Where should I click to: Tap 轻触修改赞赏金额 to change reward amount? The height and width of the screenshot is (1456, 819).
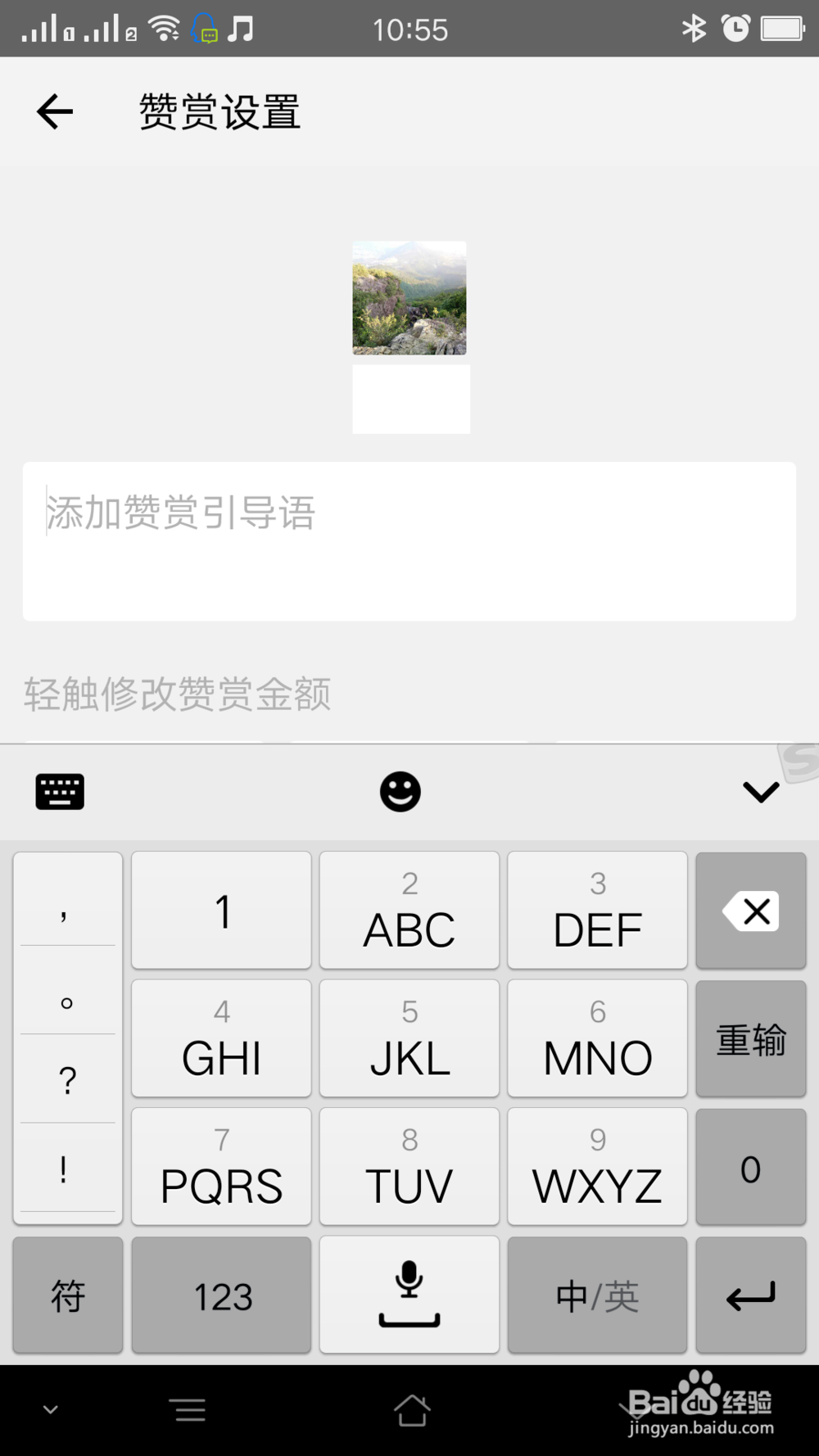(x=174, y=694)
